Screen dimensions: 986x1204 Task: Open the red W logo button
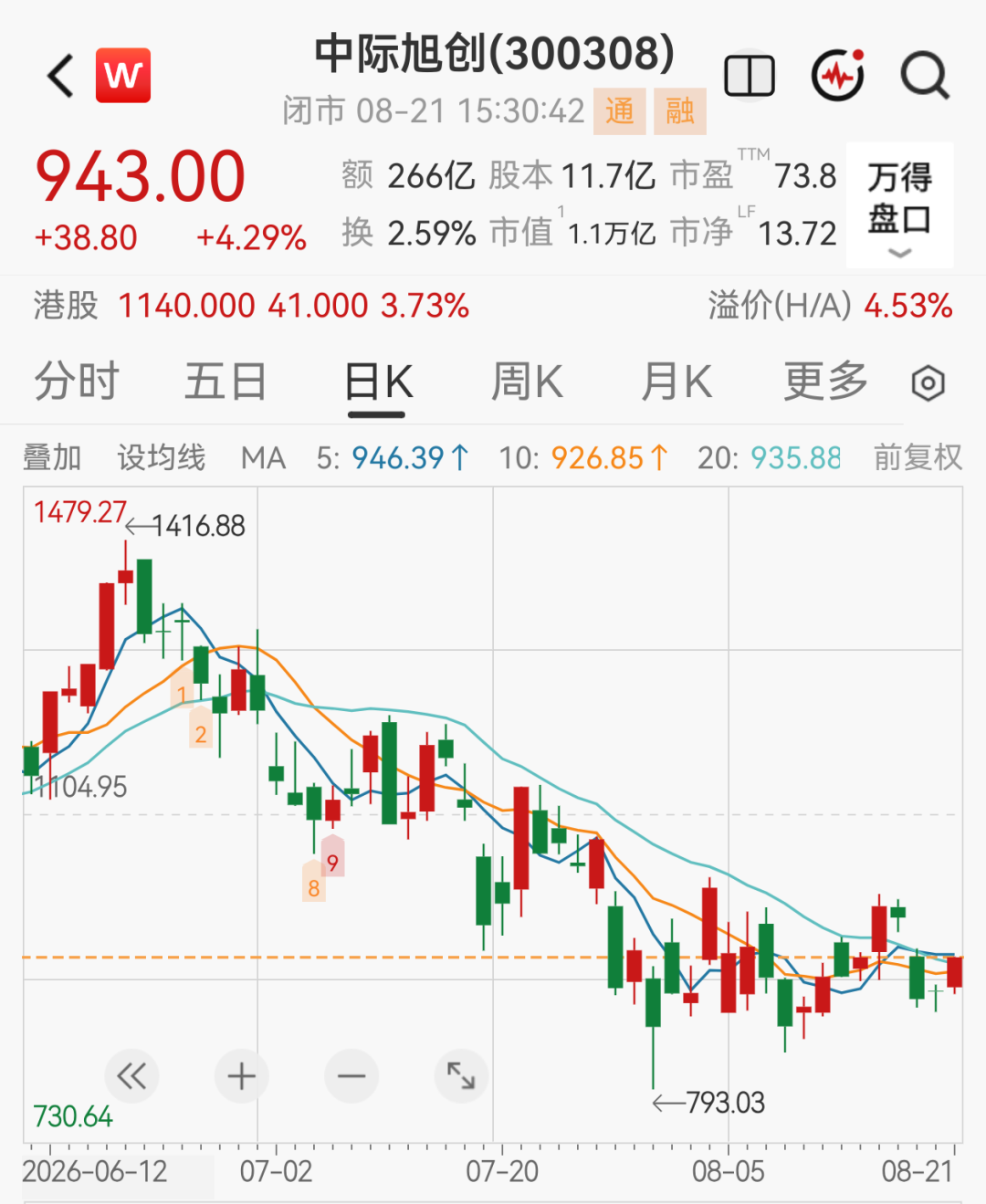(123, 76)
